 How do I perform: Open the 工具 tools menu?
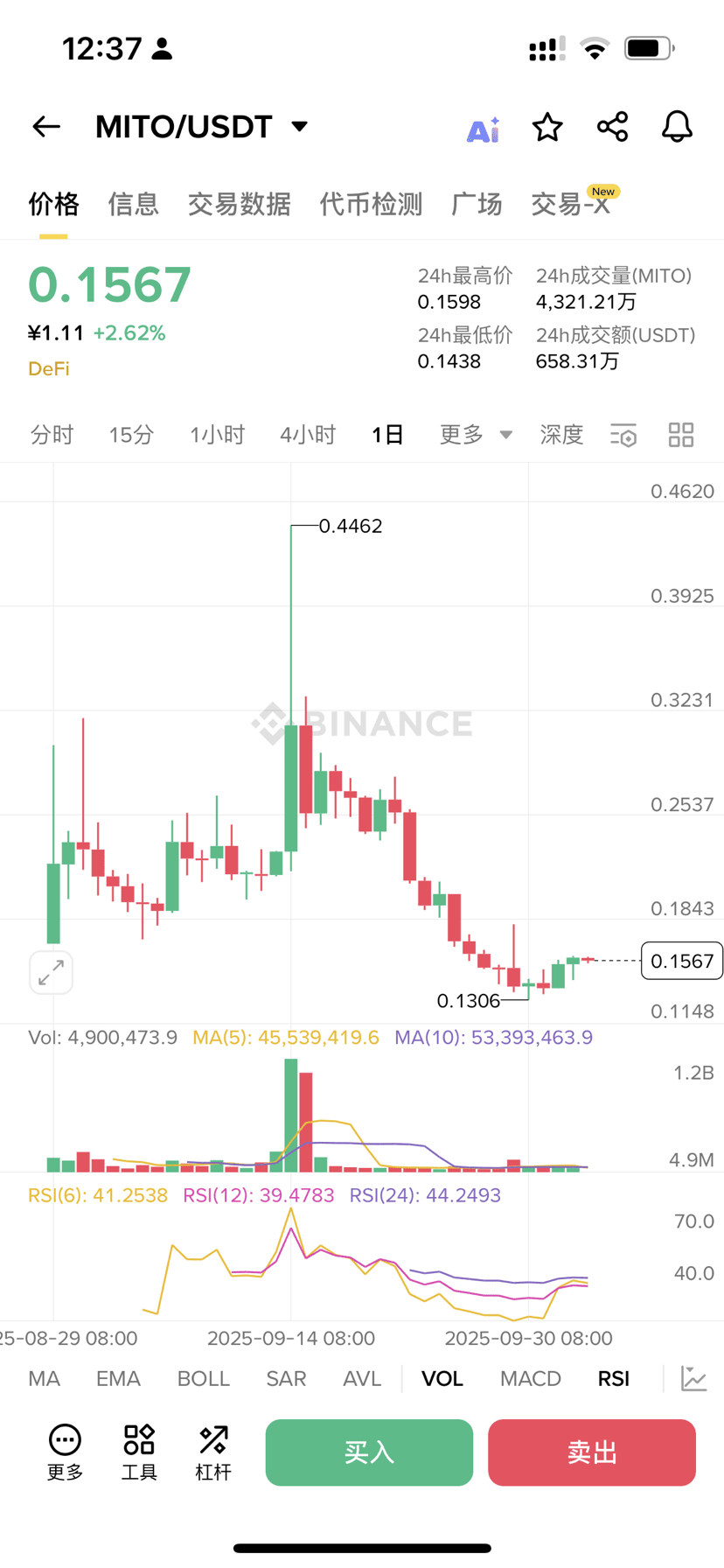pos(139,1452)
